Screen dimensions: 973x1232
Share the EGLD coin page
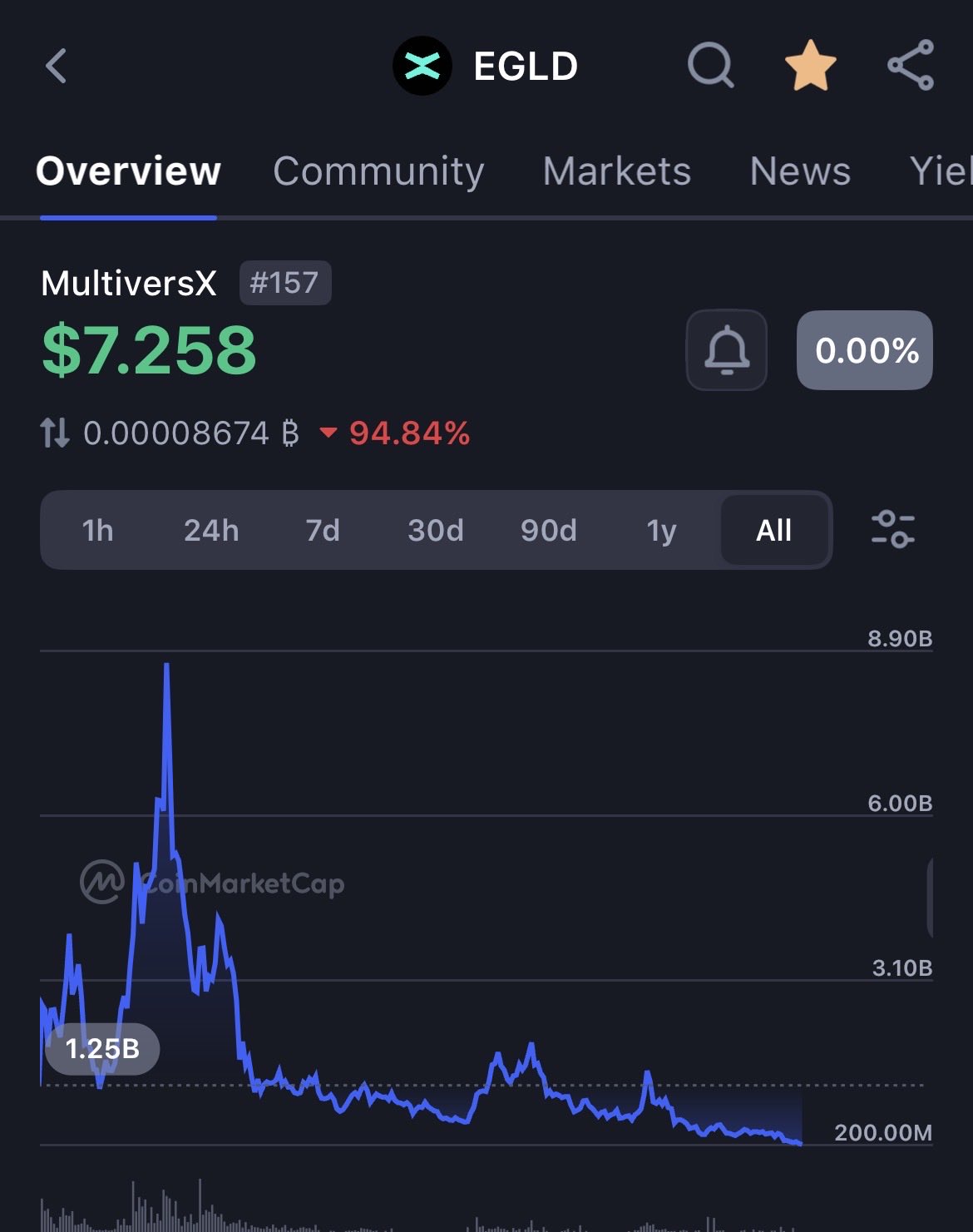[911, 66]
